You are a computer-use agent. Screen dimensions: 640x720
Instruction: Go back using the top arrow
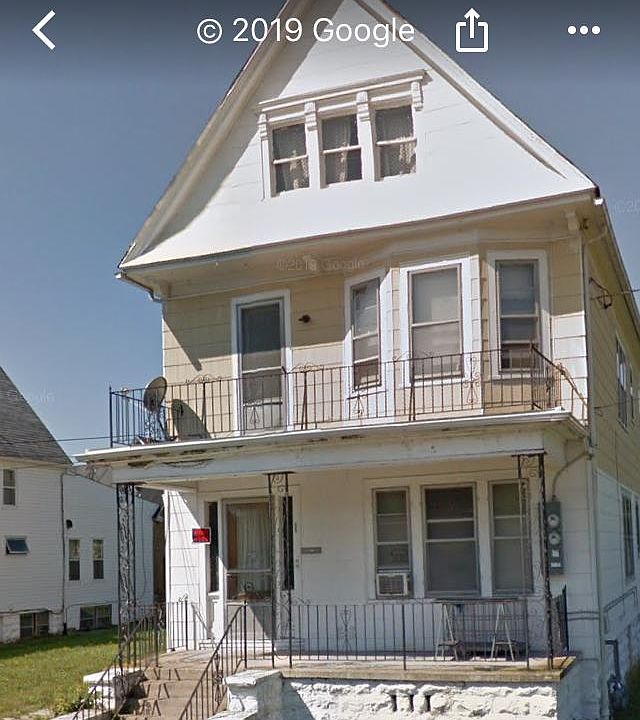coord(44,30)
